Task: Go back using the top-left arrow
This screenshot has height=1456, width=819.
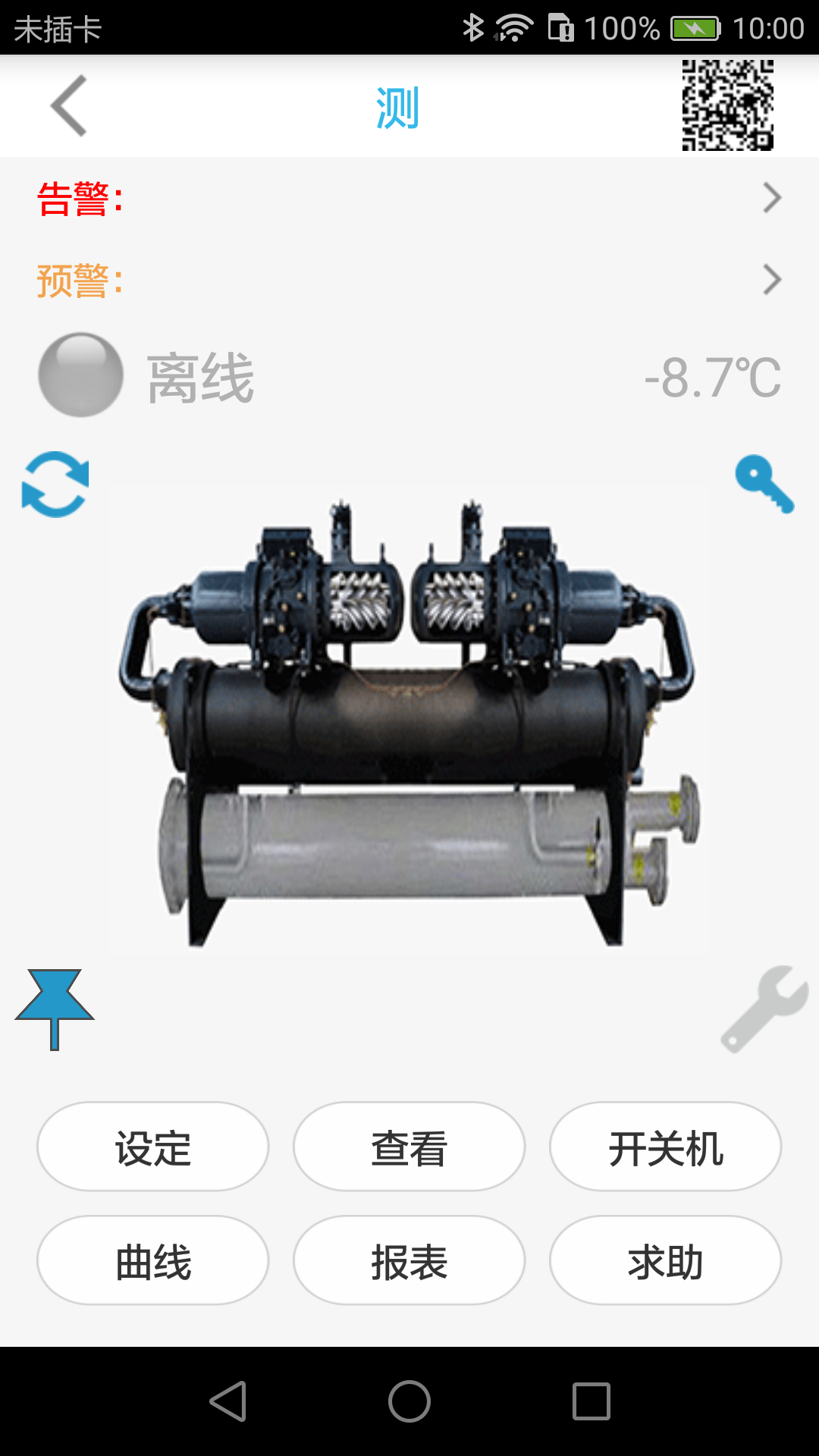Action: (x=69, y=106)
